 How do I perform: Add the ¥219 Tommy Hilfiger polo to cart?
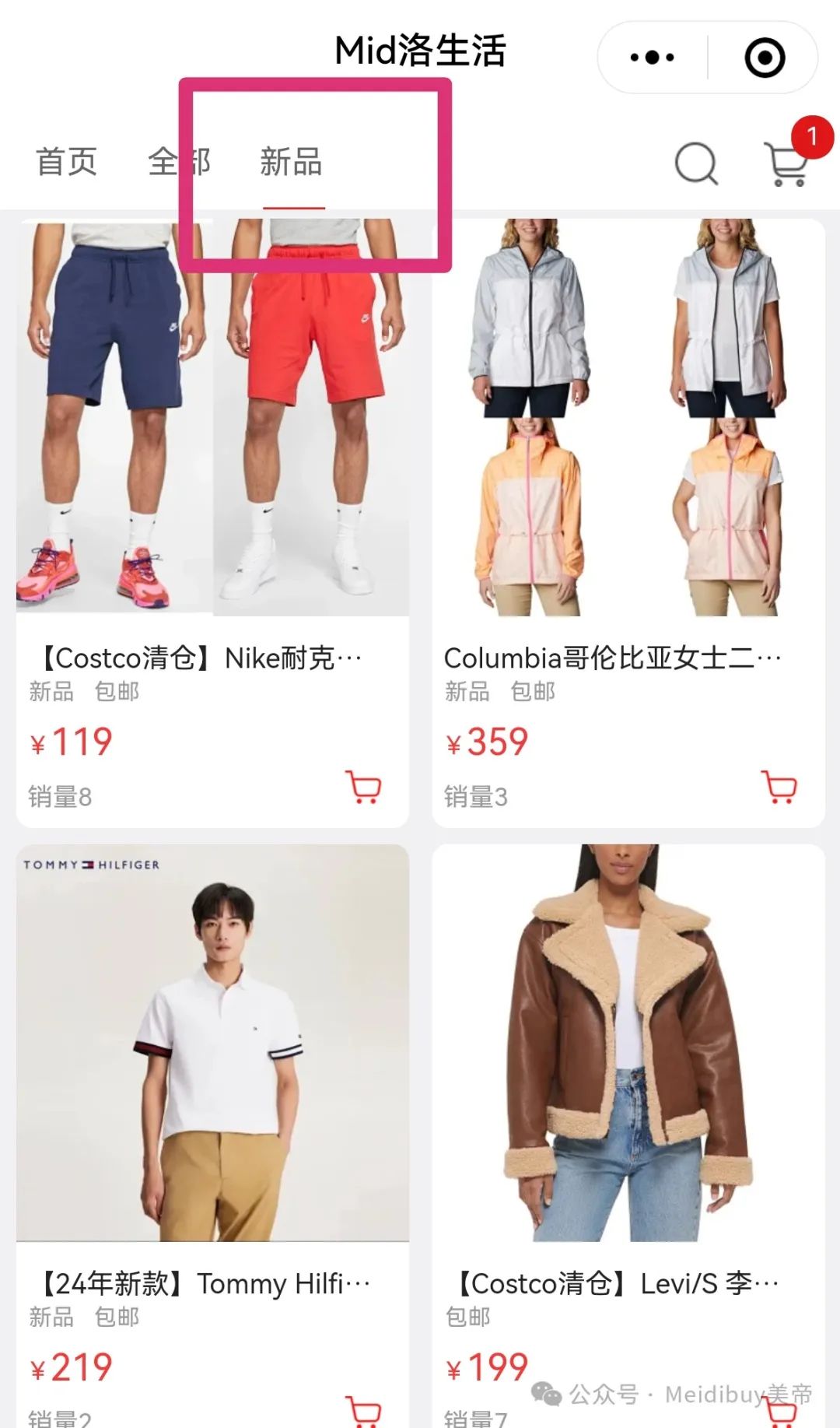[x=363, y=1412]
